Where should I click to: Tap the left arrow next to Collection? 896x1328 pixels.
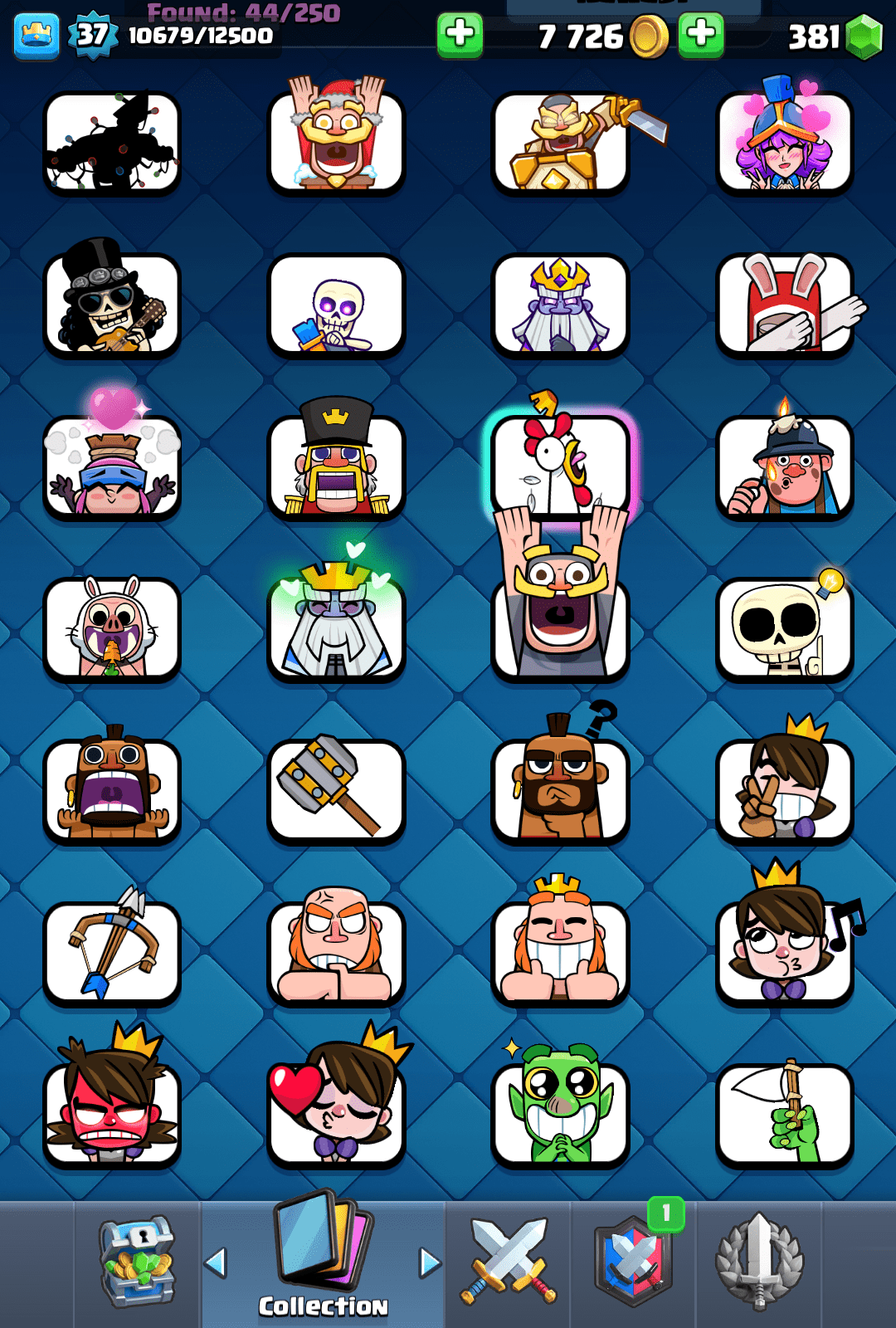point(216,1262)
